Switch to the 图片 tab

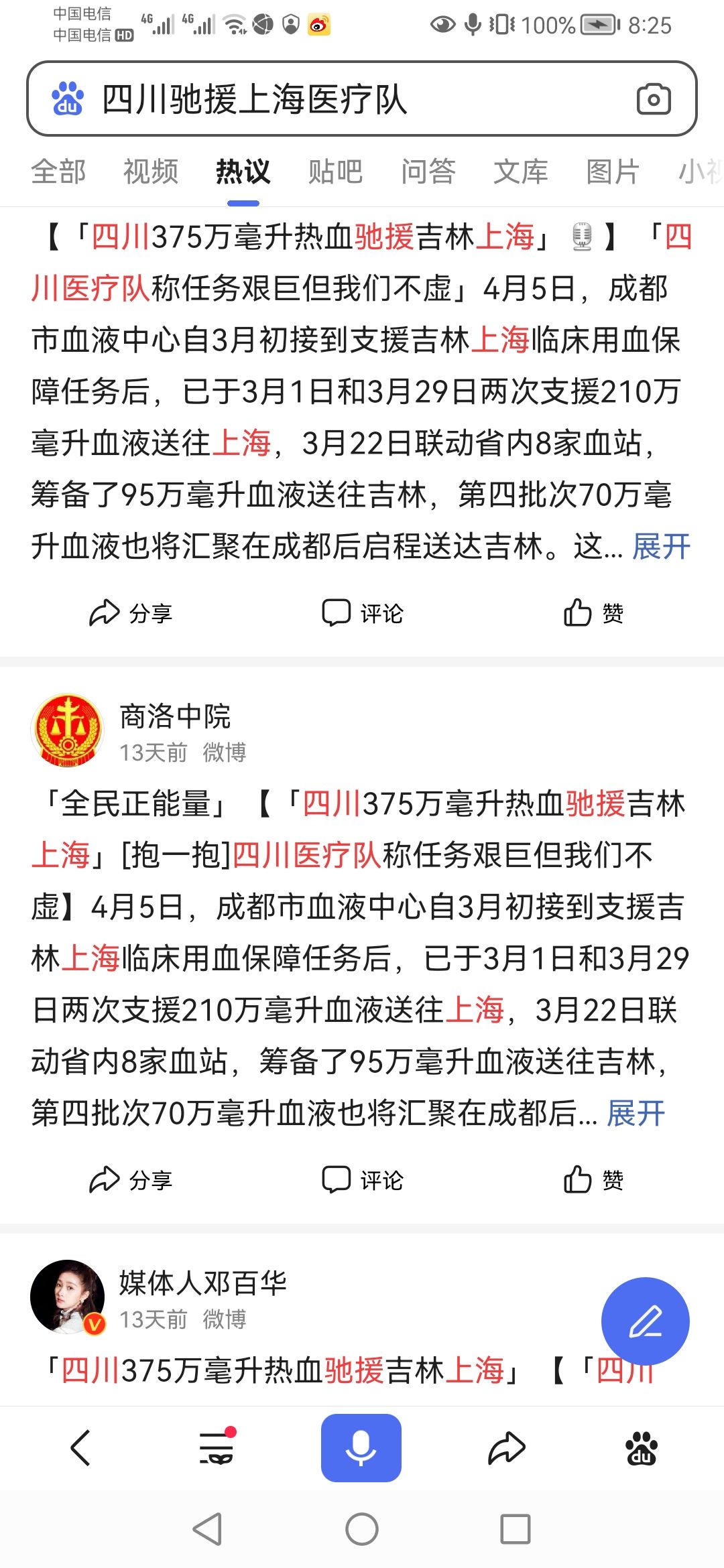(612, 172)
